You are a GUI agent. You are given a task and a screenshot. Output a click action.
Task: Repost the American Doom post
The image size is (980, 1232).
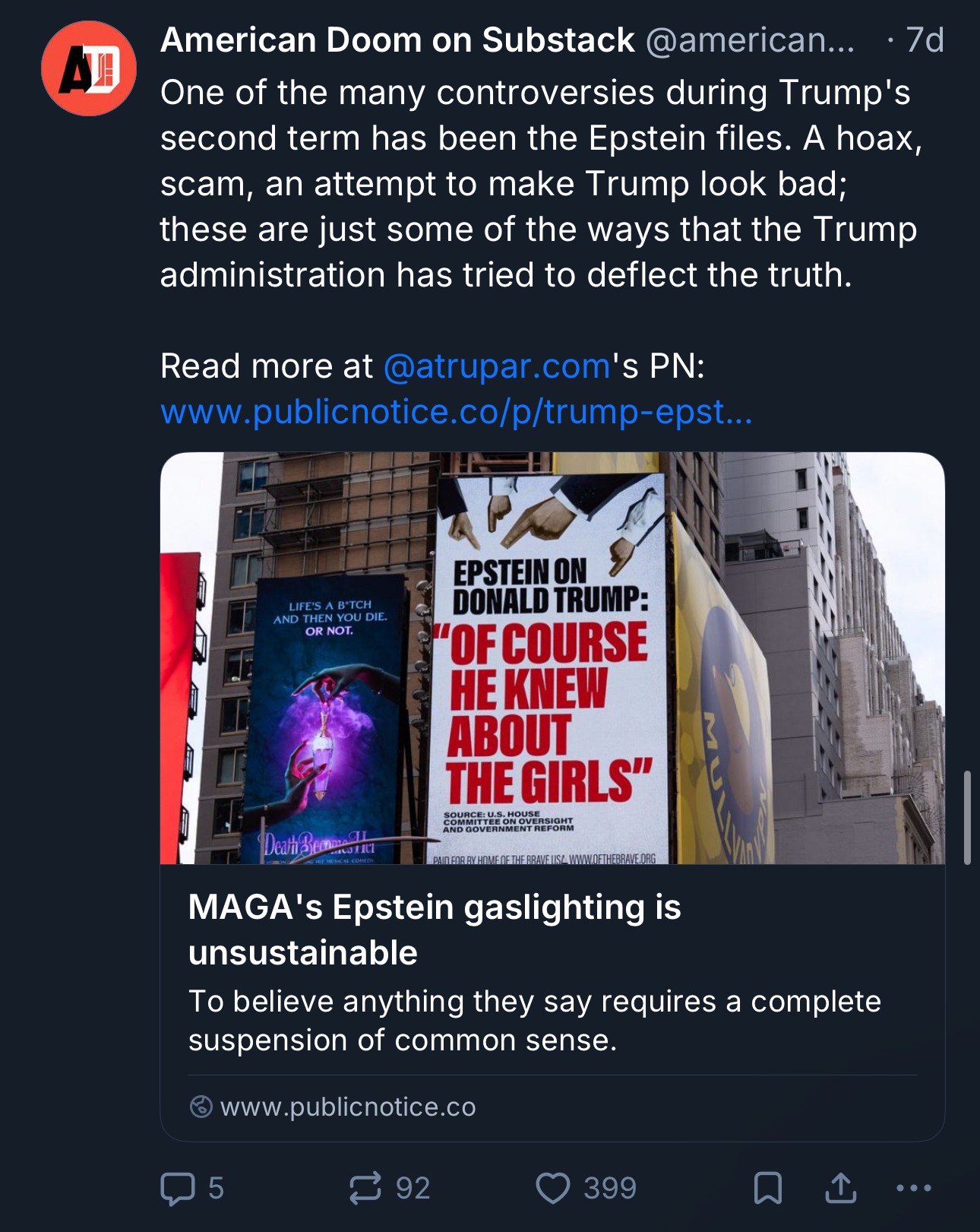[x=365, y=1188]
